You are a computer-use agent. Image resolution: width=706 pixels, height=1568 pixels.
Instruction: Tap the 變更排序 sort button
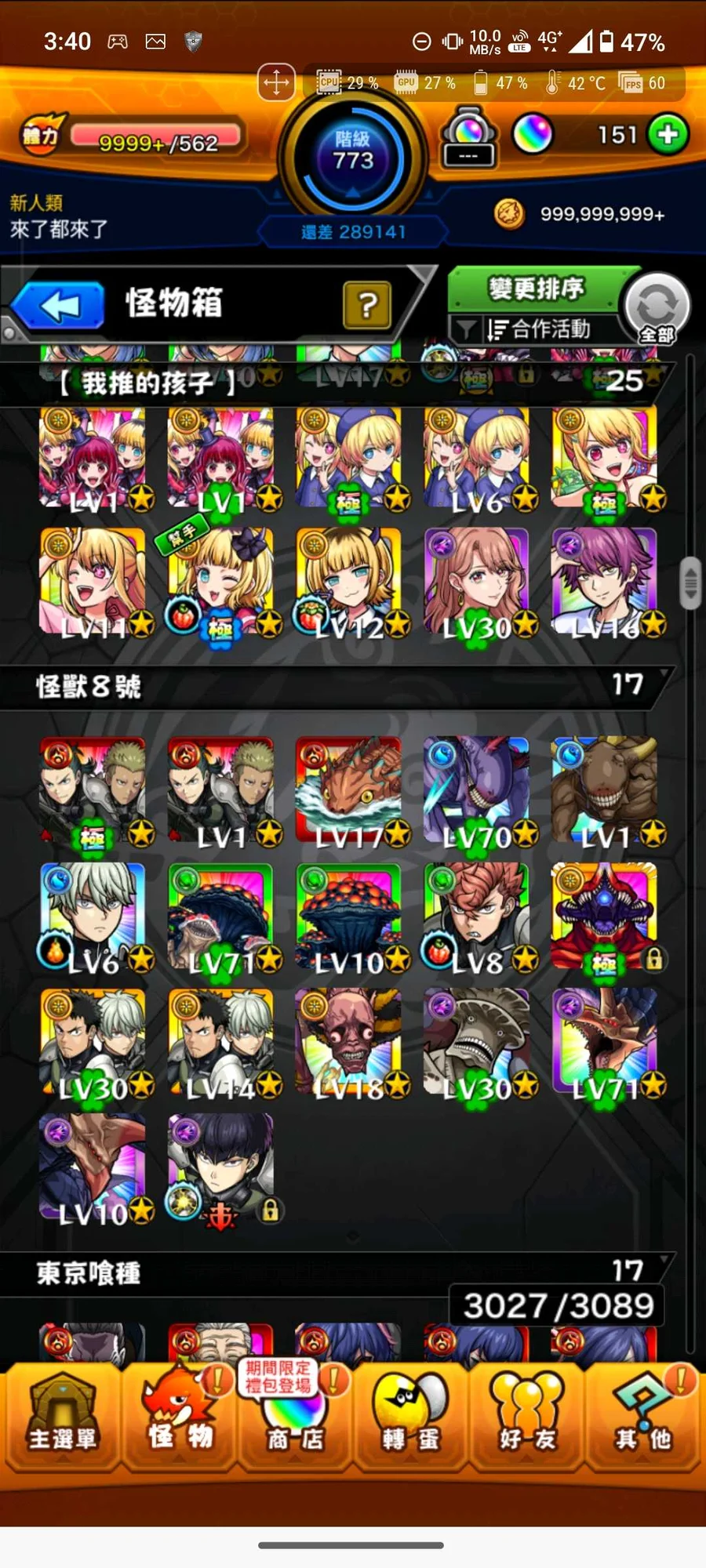(537, 289)
